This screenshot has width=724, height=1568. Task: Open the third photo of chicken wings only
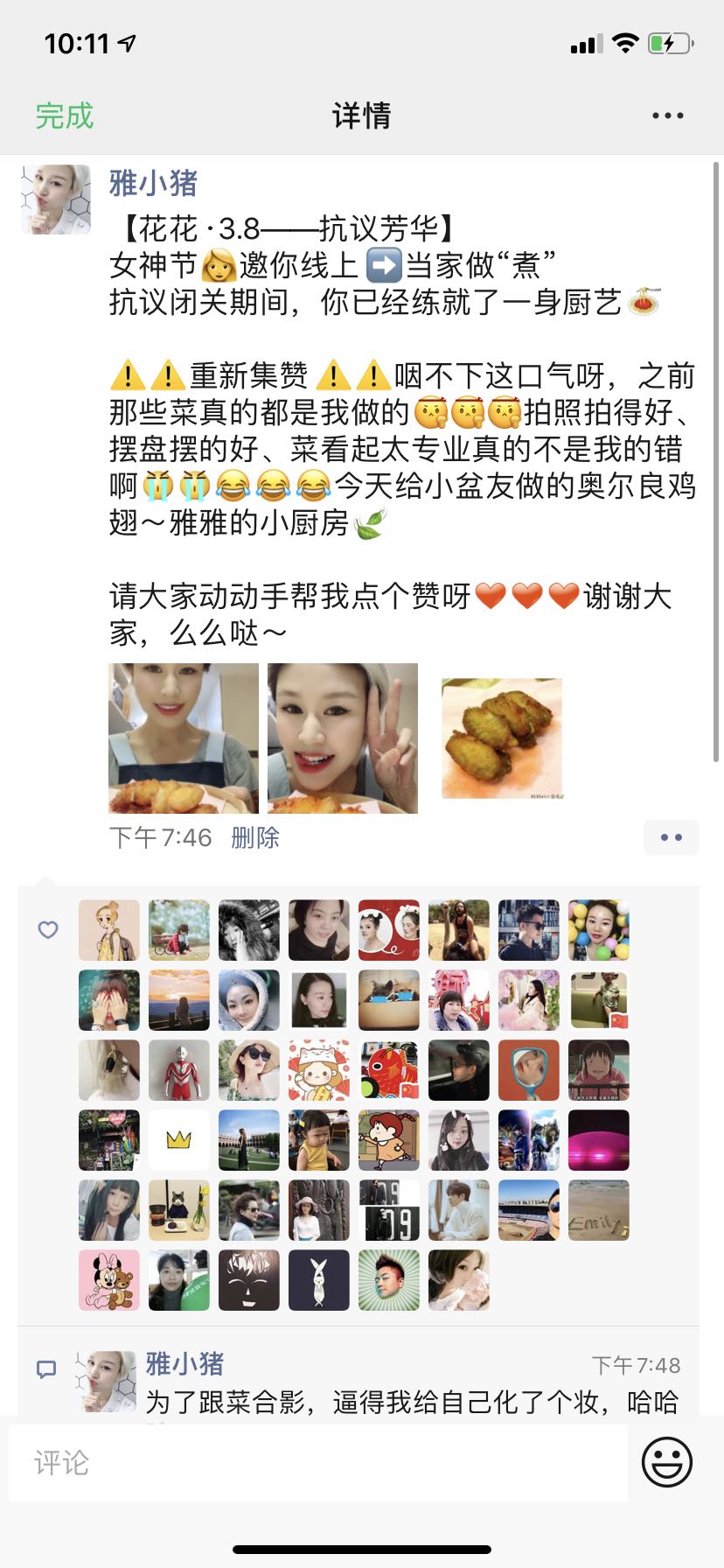point(502,738)
